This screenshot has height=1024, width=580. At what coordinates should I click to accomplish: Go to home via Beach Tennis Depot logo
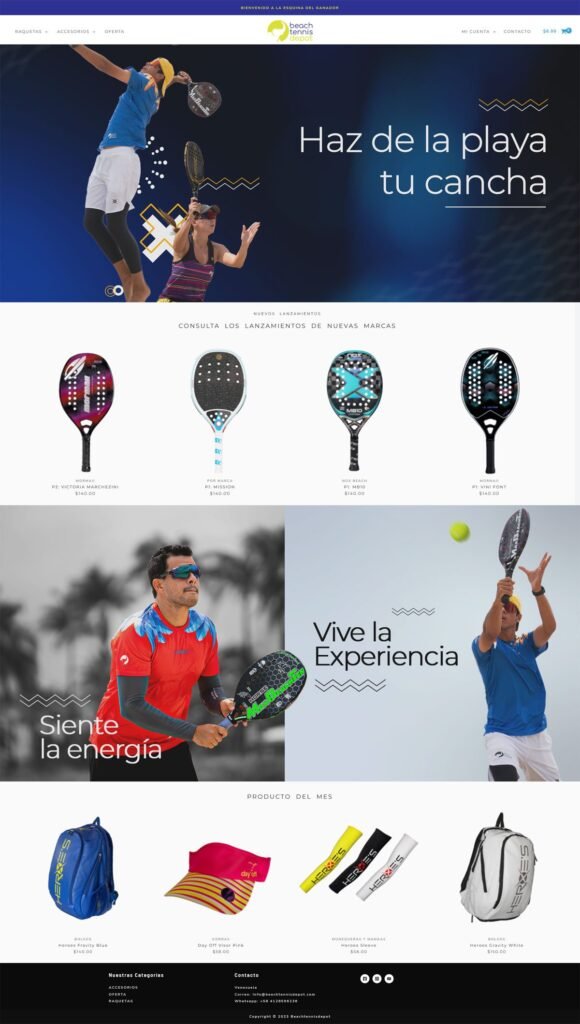tap(290, 31)
